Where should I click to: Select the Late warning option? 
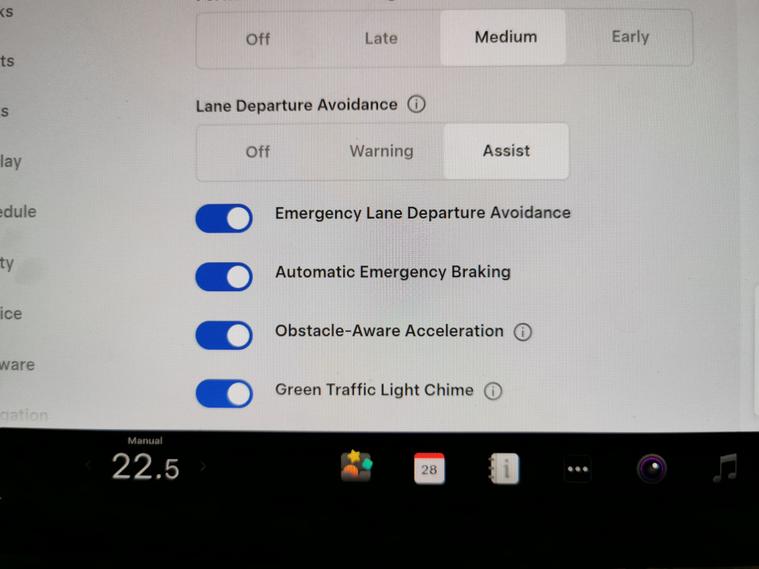[381, 38]
